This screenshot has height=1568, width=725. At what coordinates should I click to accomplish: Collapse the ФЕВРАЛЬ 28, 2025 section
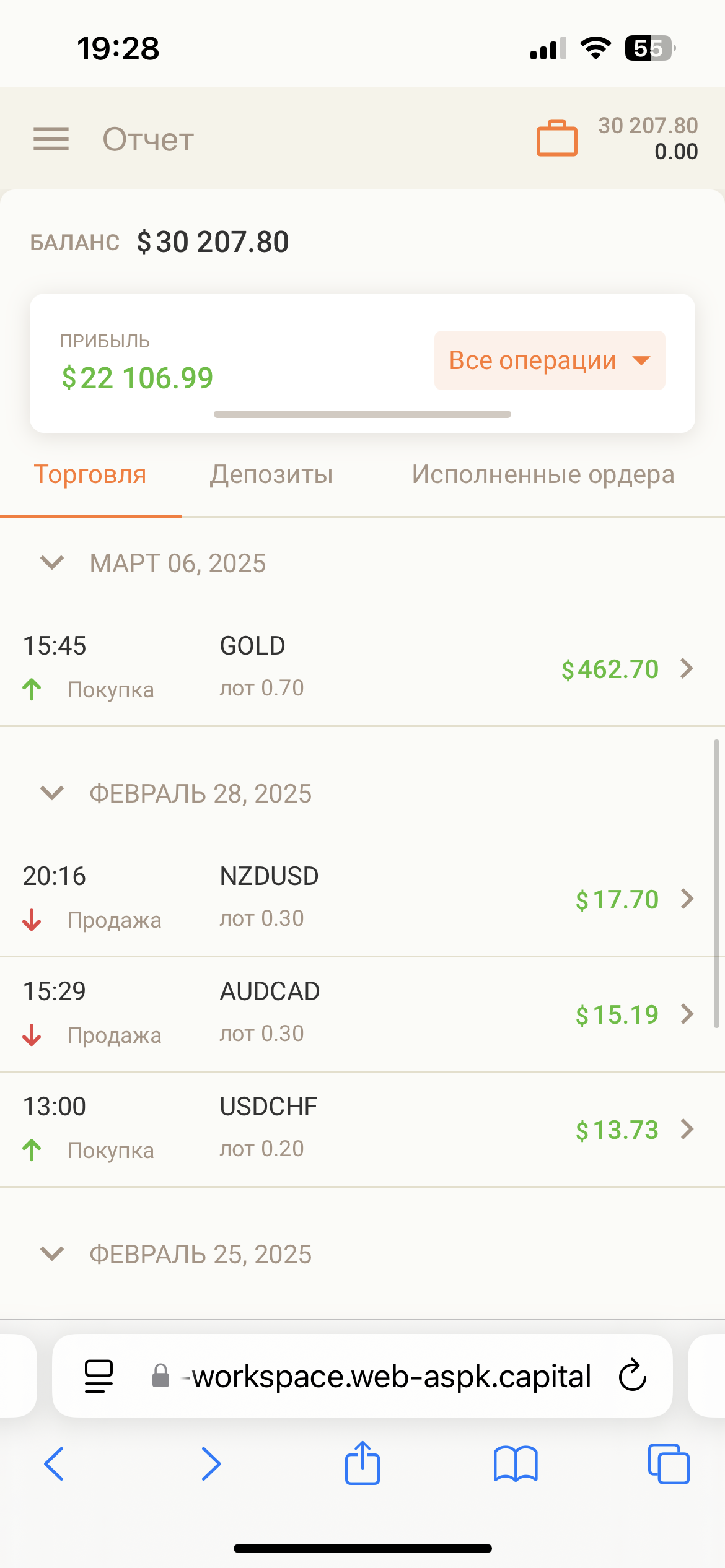(x=52, y=793)
